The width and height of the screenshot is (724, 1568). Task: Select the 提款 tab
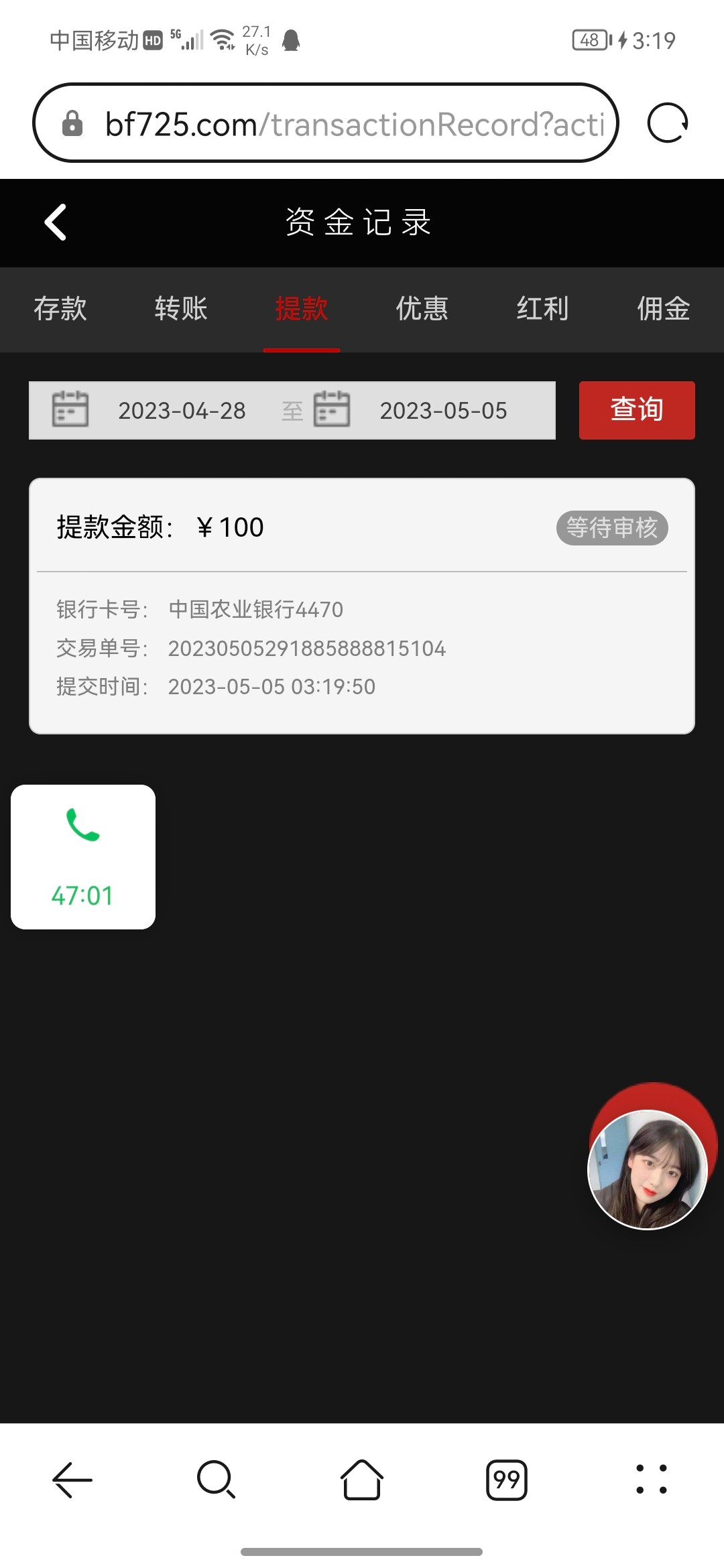302,309
